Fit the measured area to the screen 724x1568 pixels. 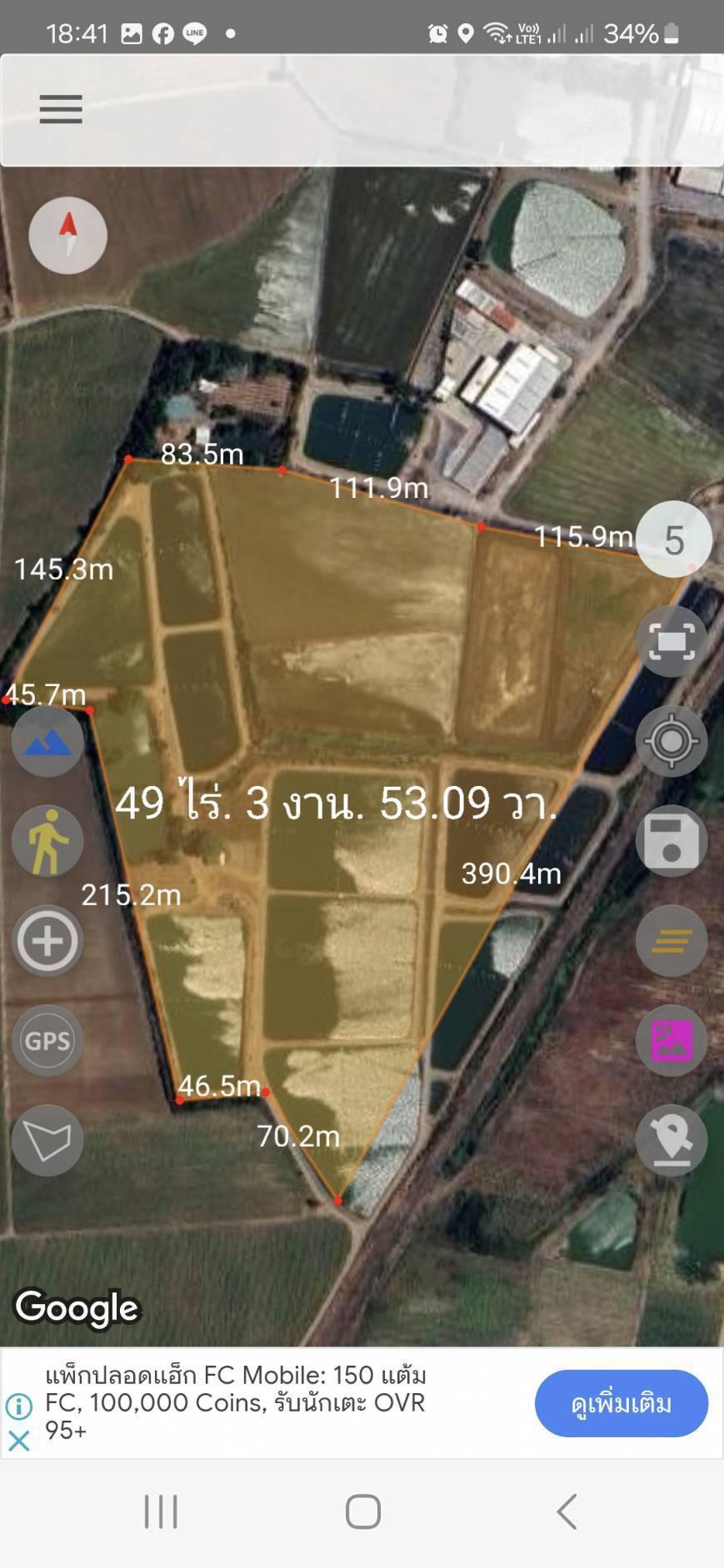tap(672, 641)
